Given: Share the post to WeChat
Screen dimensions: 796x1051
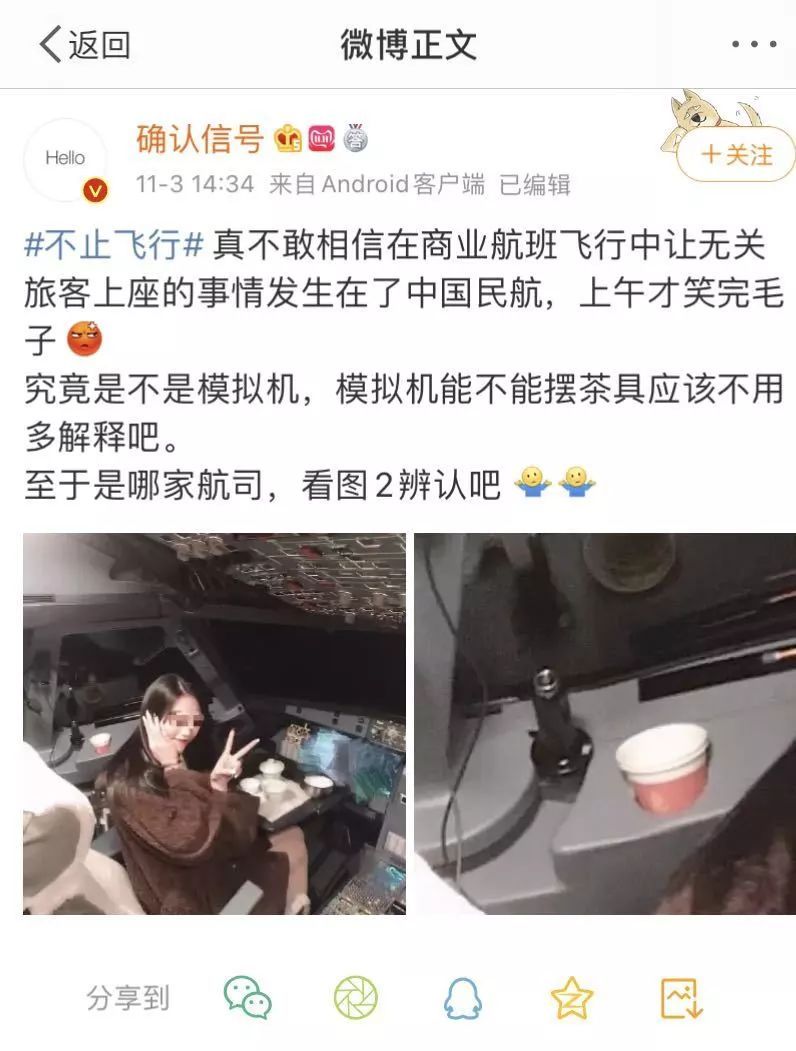Looking at the screenshot, I should (x=247, y=997).
